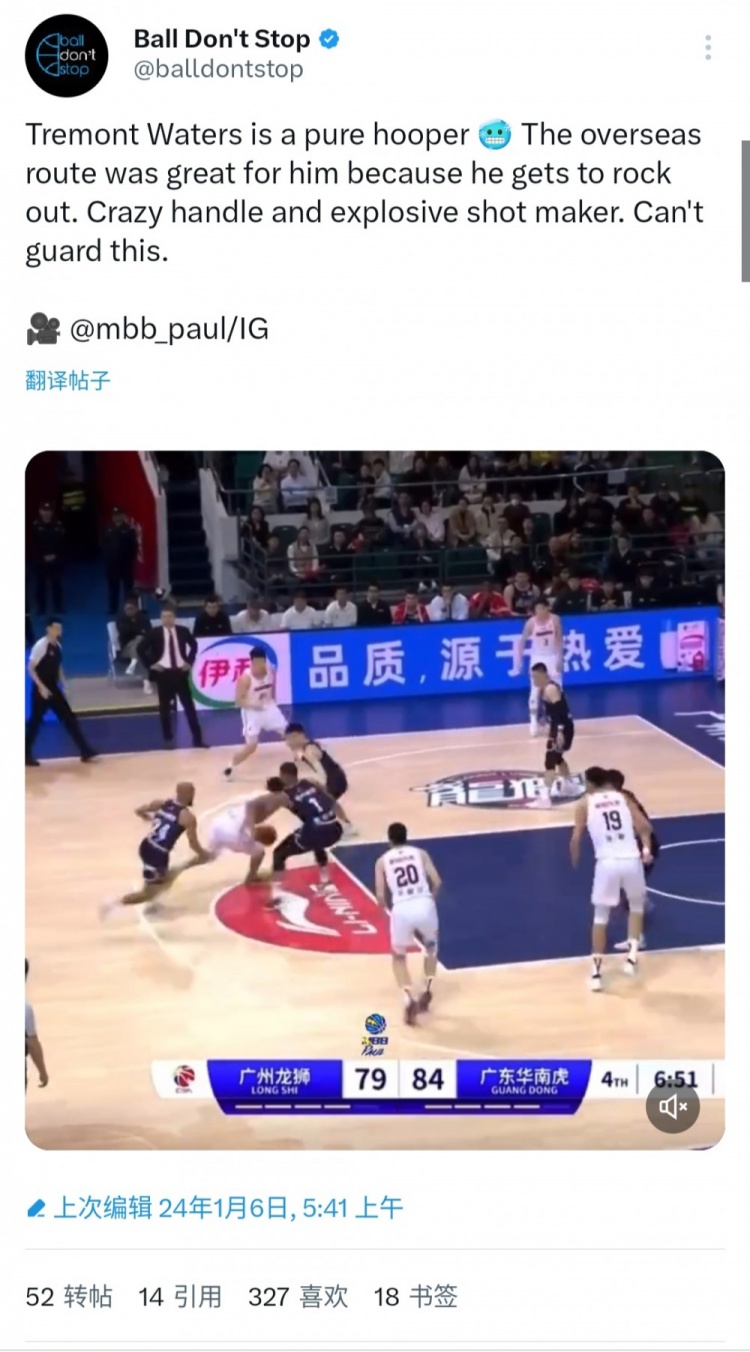View the 52 转帖 reposts list
This screenshot has height=1352, width=750.
tap(69, 1297)
